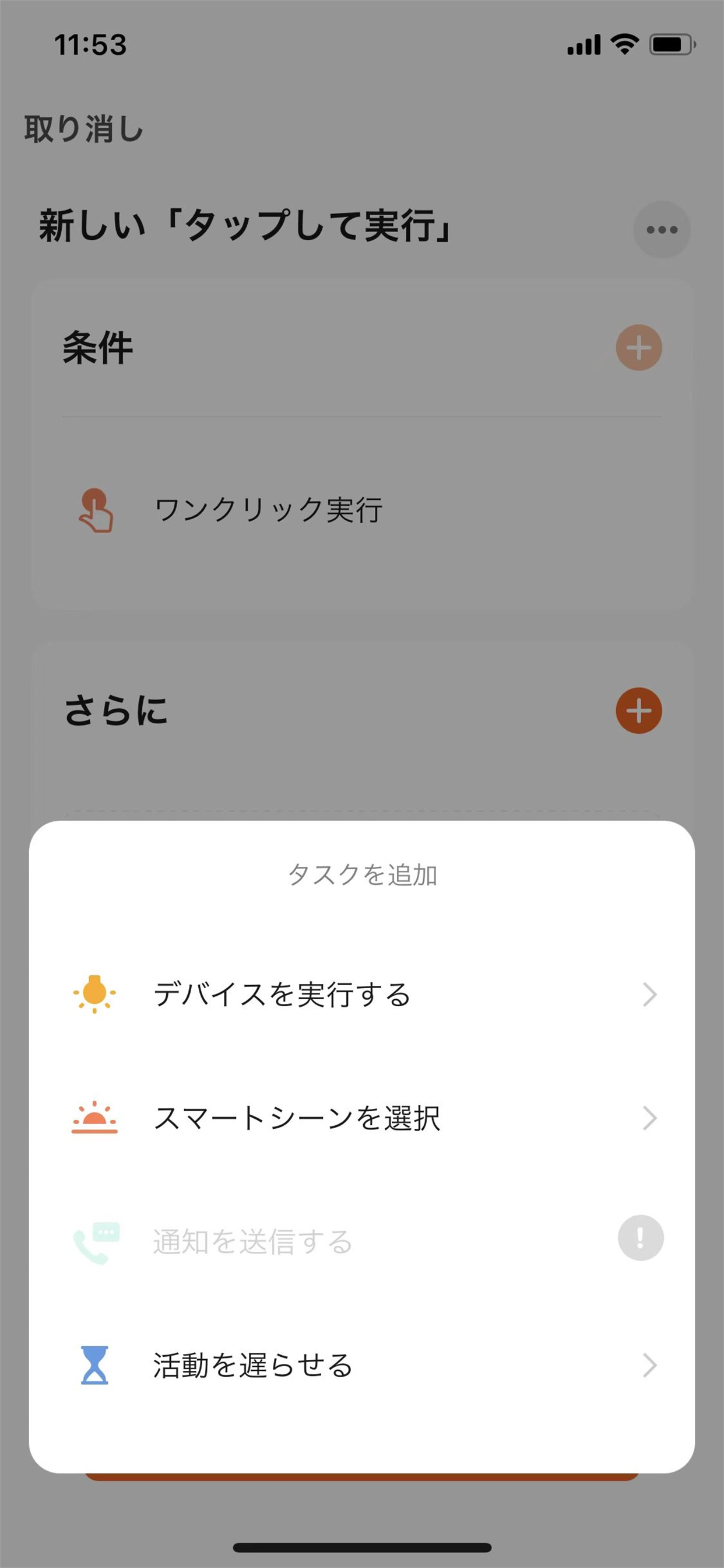
Task: Tap the info icon beside 通知を送信する
Action: [x=641, y=1237]
